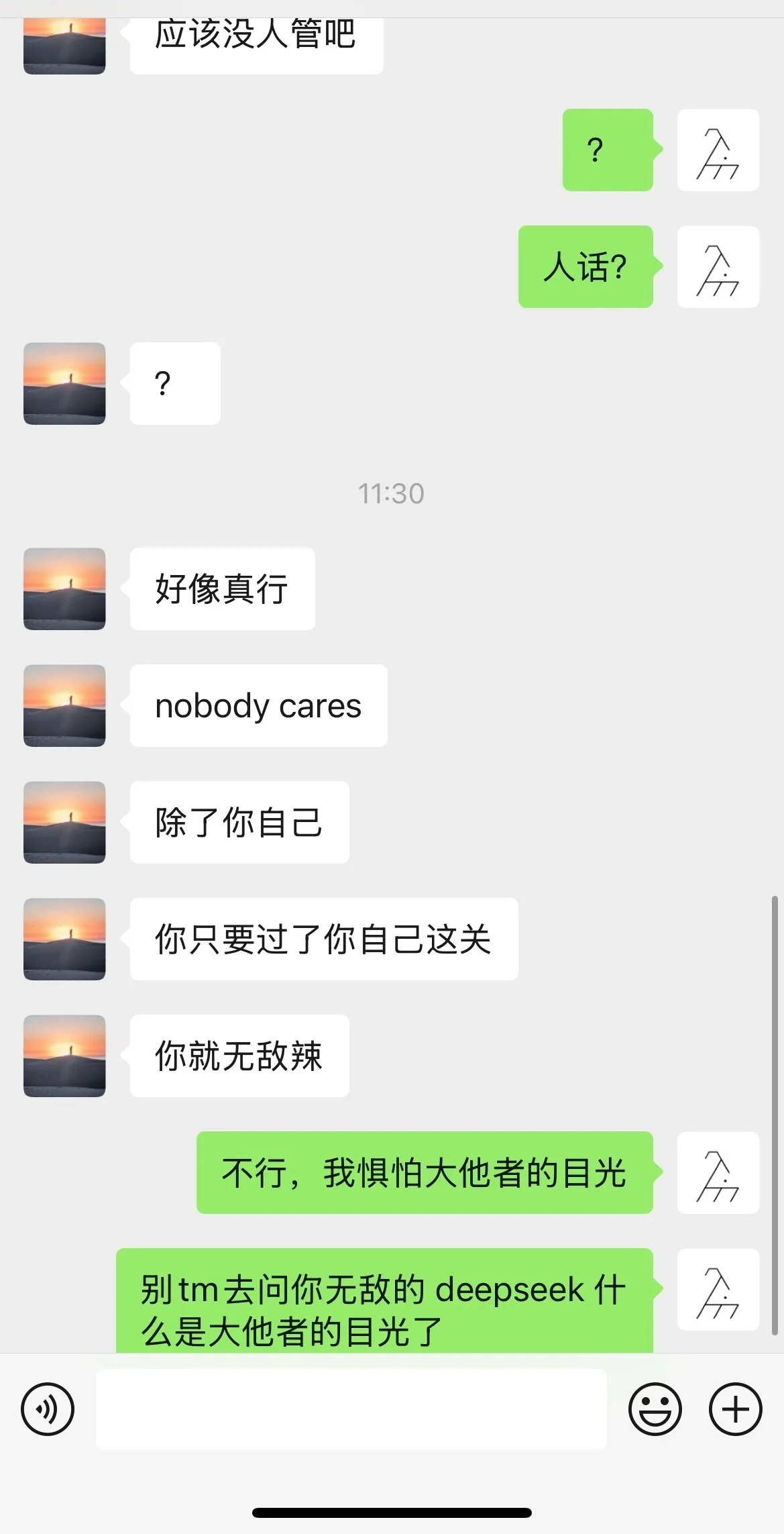Open the plus attachments menu

pyautogui.click(x=735, y=1409)
